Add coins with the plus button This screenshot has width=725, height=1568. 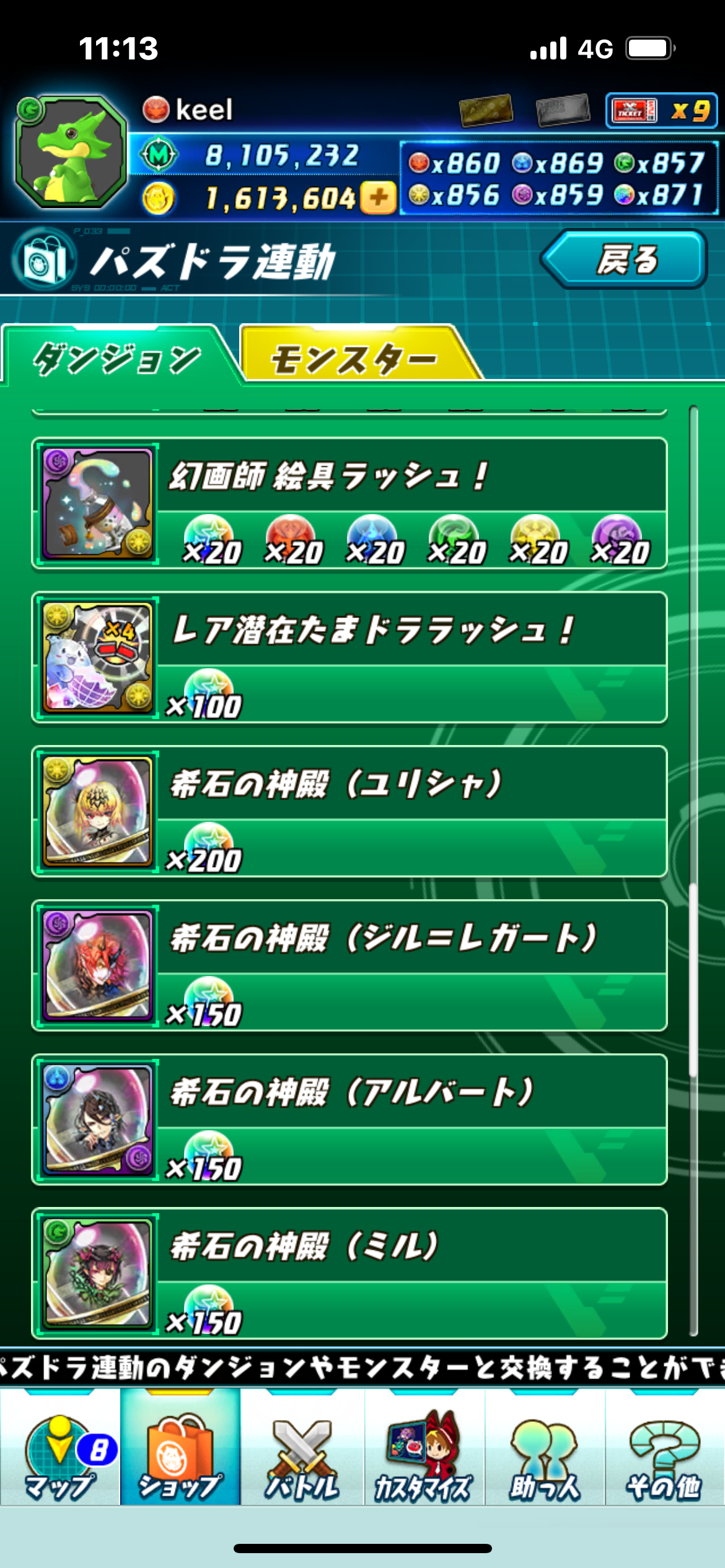pos(379,198)
